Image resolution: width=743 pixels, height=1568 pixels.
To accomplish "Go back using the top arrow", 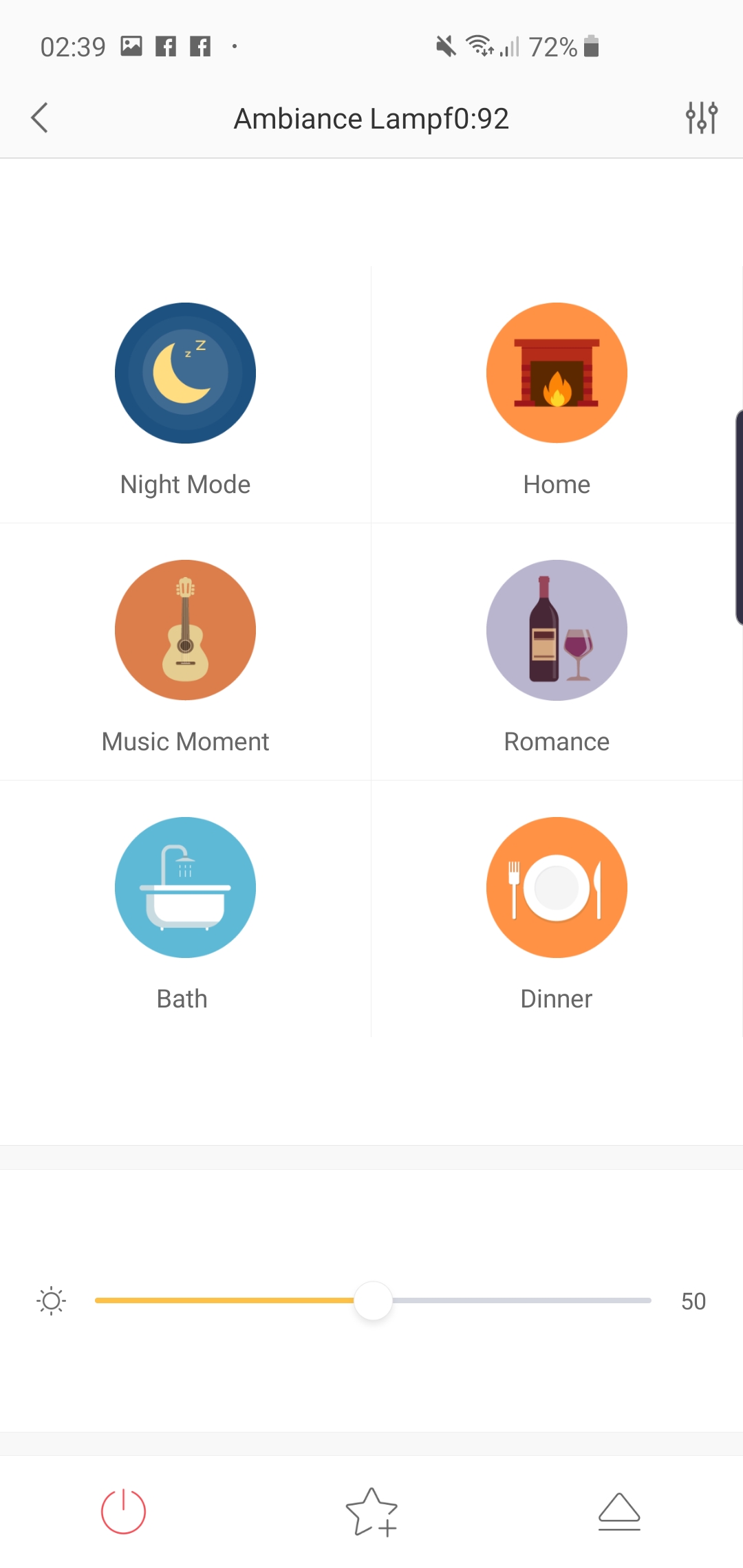I will (40, 118).
